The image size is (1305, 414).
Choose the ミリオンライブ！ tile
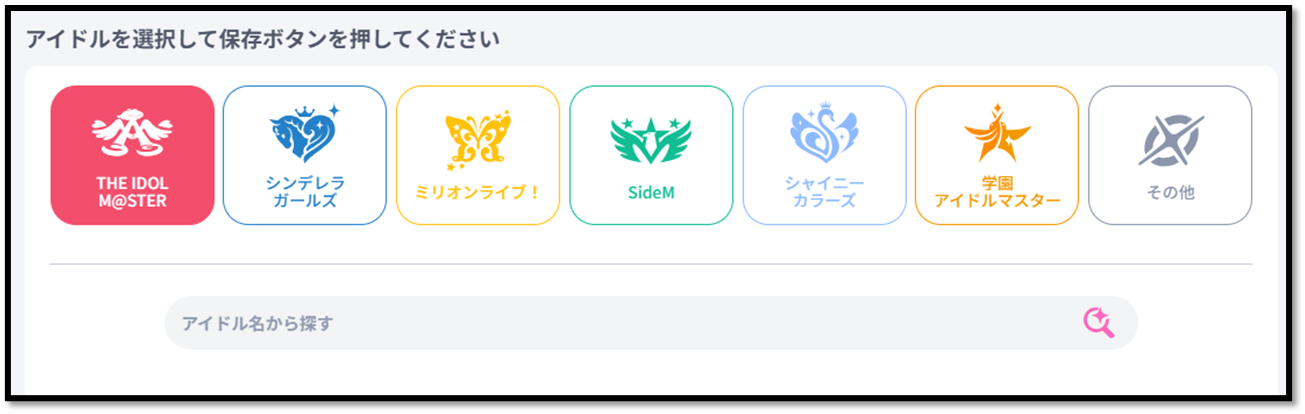pyautogui.click(x=478, y=155)
